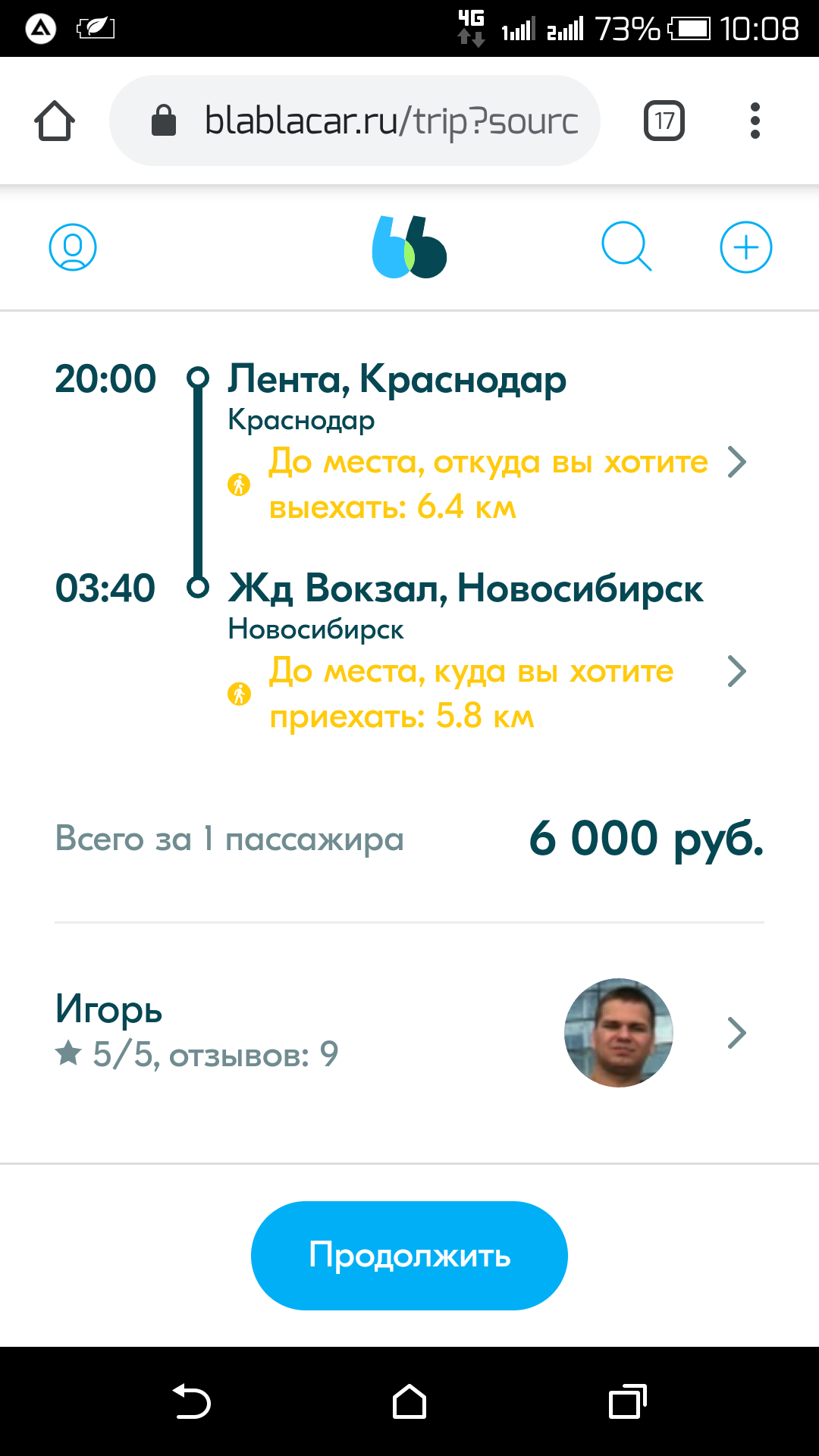Tap the blablacar.ru address bar
Image resolution: width=819 pixels, height=1456 pixels.
[x=355, y=121]
